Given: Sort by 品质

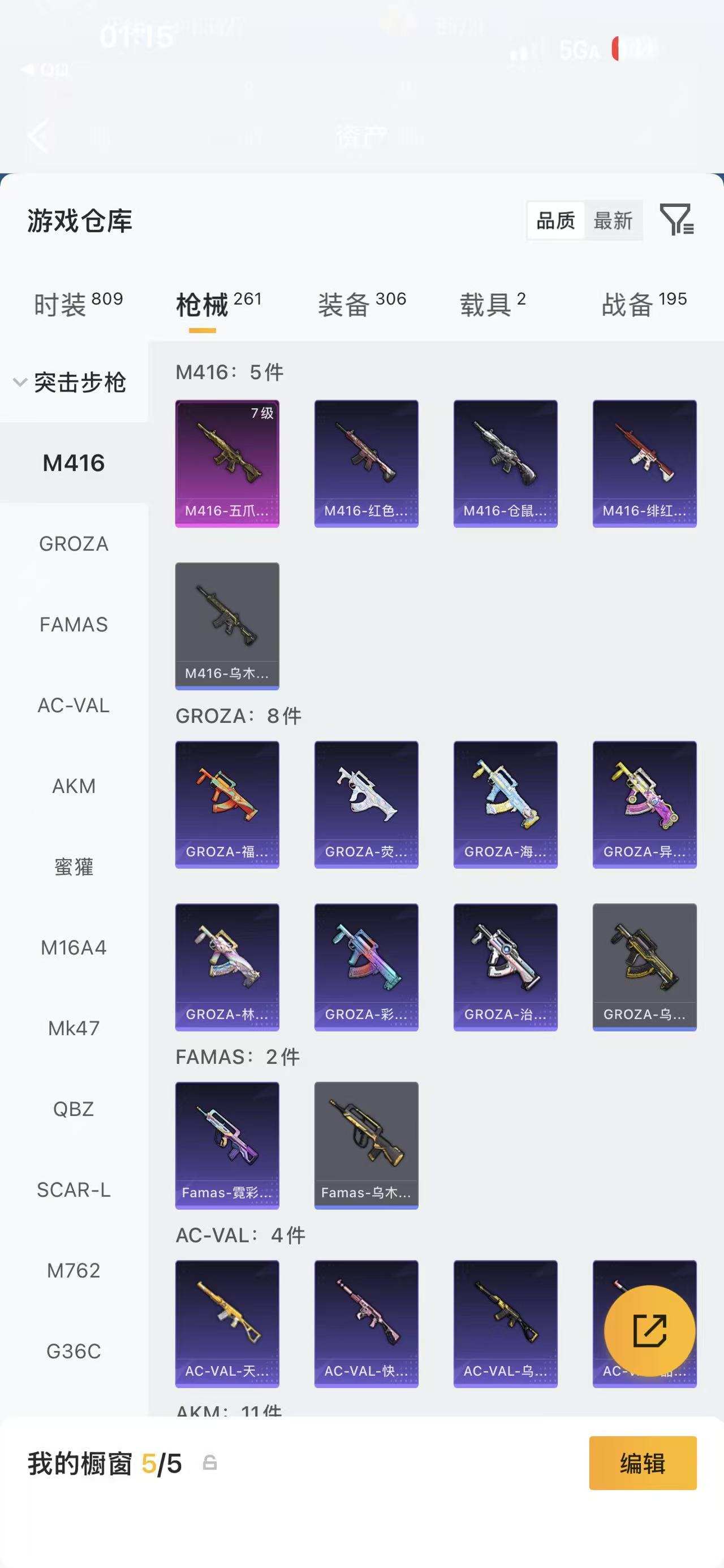Looking at the screenshot, I should [555, 220].
